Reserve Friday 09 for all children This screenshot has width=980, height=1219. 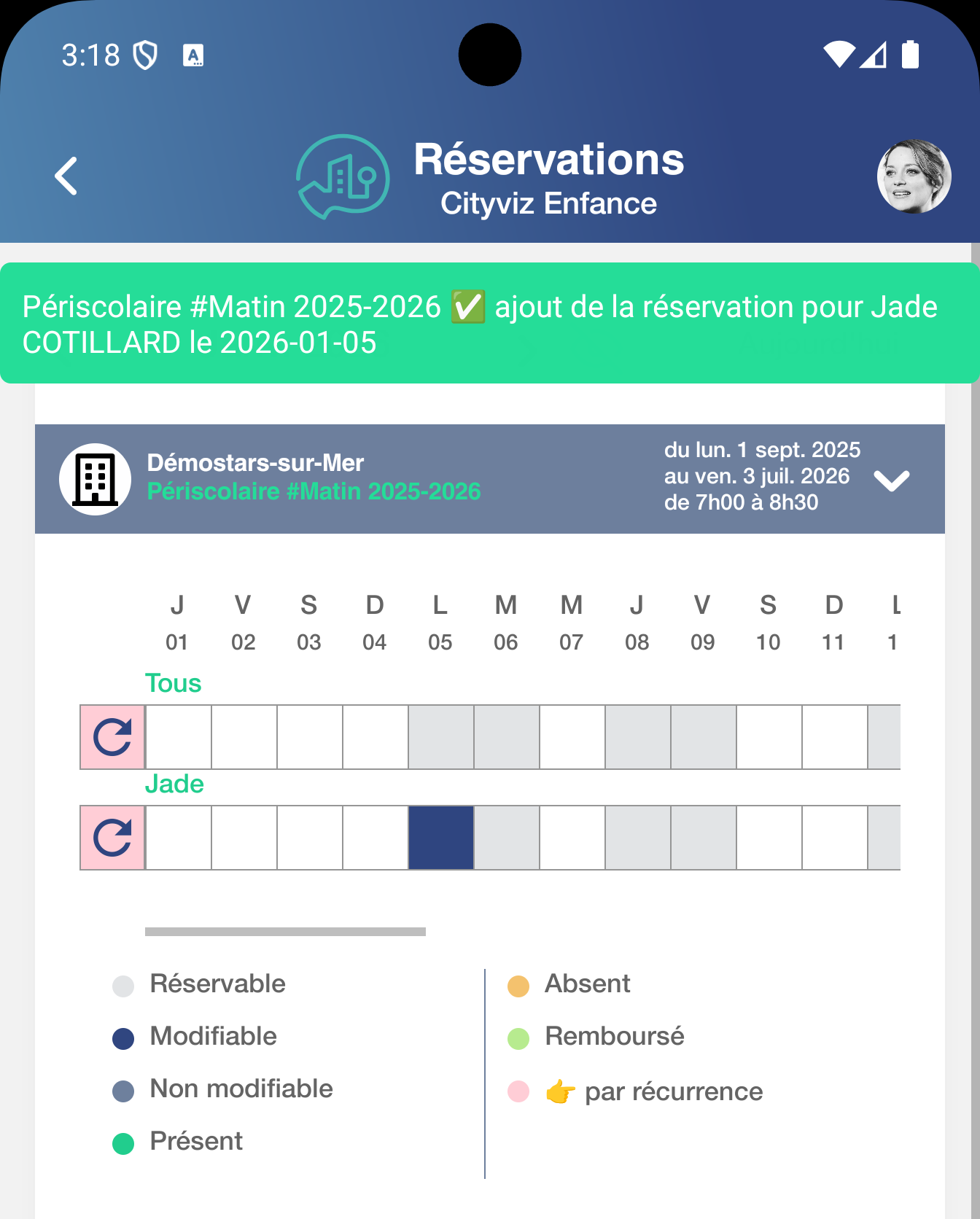coord(703,737)
